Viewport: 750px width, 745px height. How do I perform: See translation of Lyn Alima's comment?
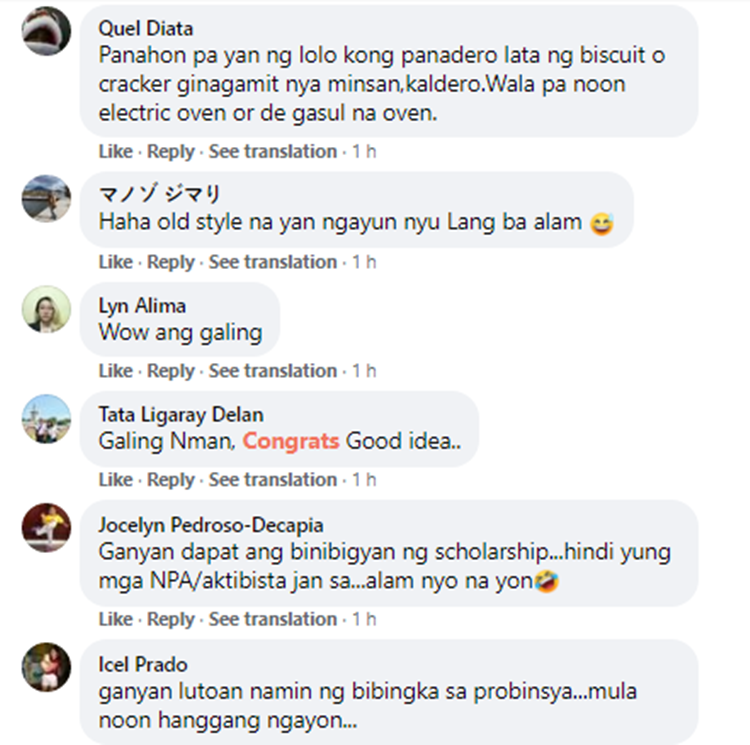click(x=272, y=371)
